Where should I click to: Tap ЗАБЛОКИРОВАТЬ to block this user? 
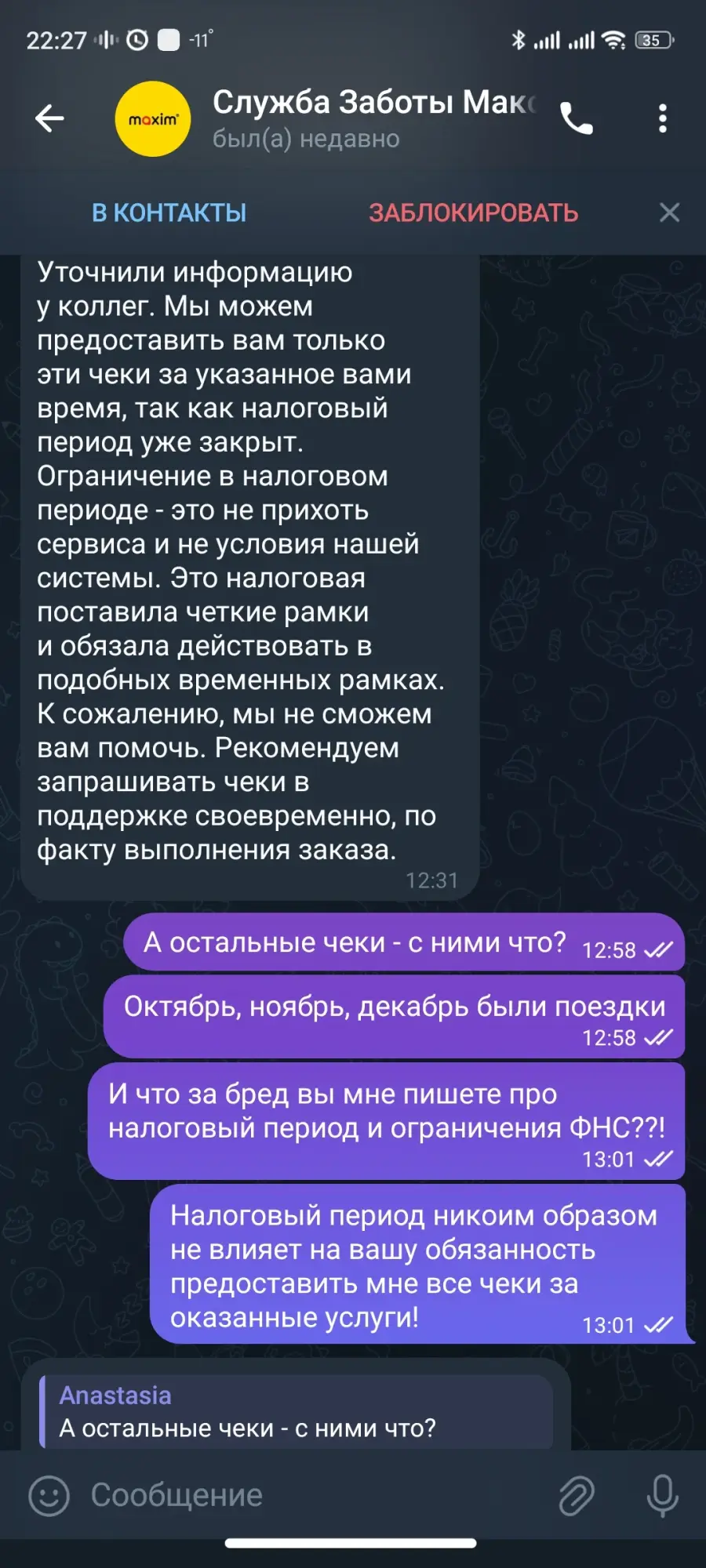tap(474, 212)
